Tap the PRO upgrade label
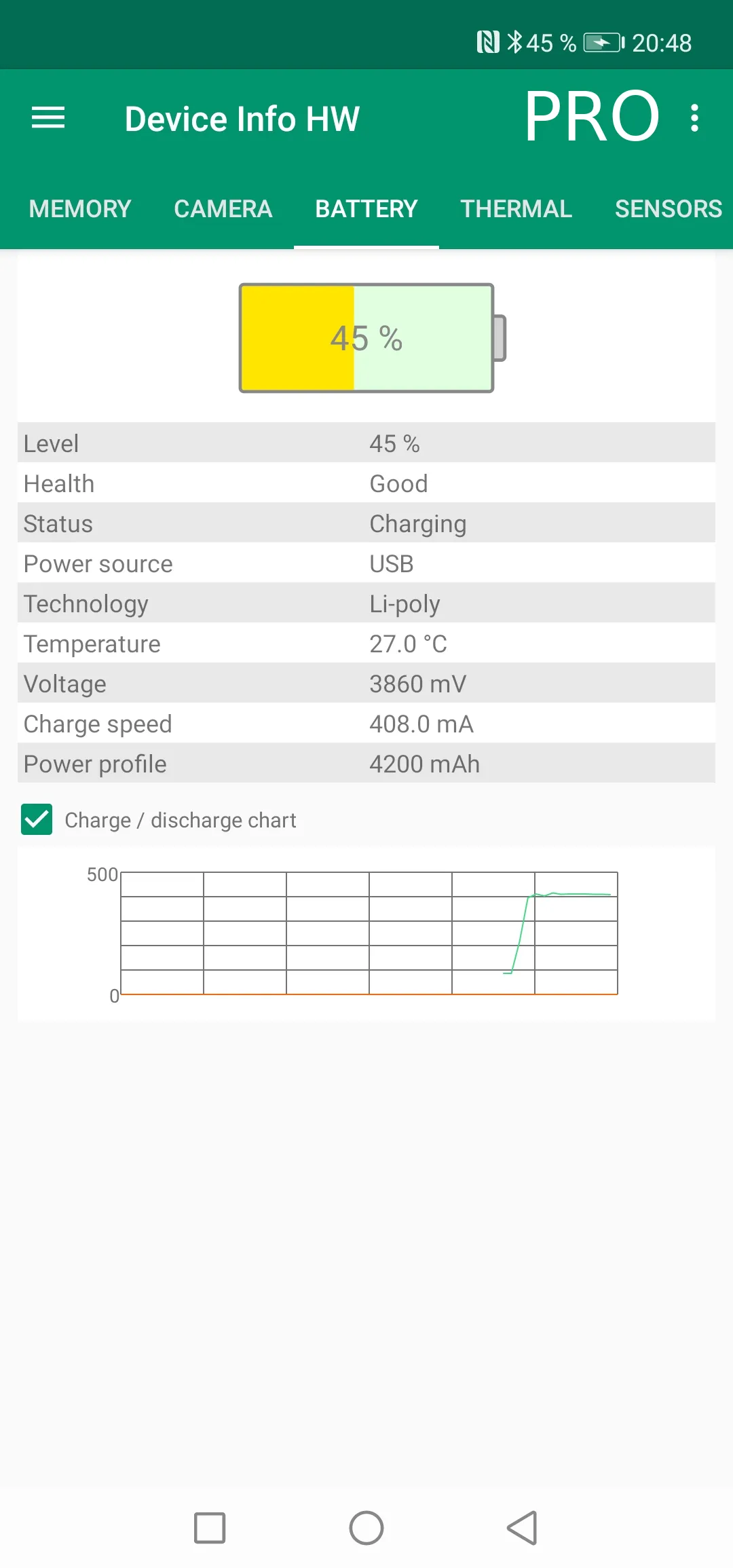Image resolution: width=733 pixels, height=1568 pixels. point(590,115)
